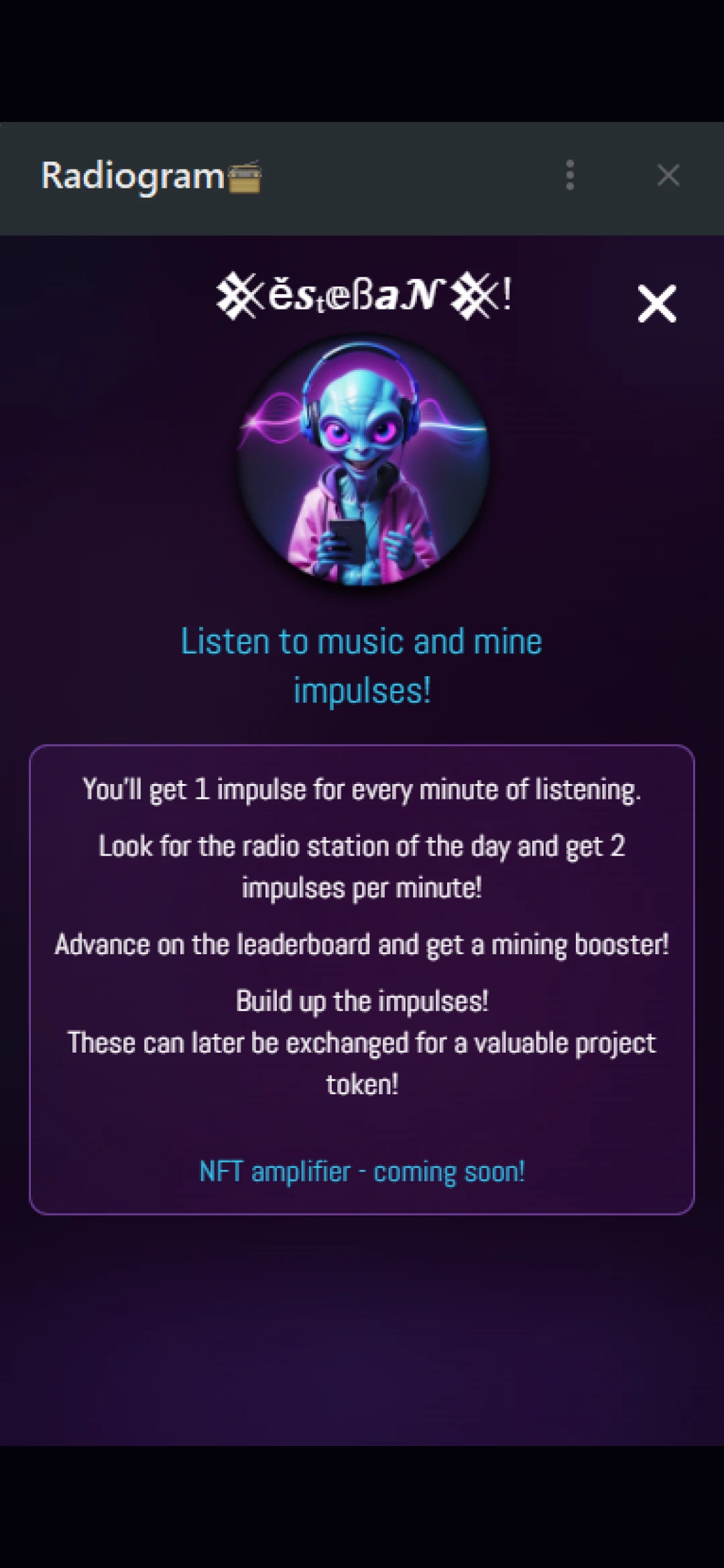
Task: Open the Radiogram three-dot overflow menu
Action: click(x=570, y=176)
